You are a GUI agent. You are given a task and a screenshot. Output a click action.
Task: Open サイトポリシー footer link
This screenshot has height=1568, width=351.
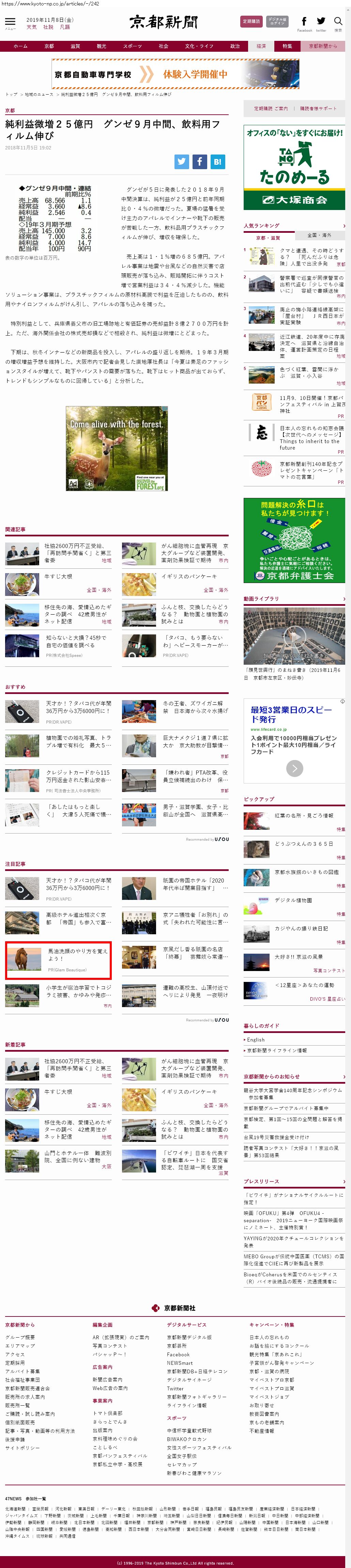tap(22, 1448)
